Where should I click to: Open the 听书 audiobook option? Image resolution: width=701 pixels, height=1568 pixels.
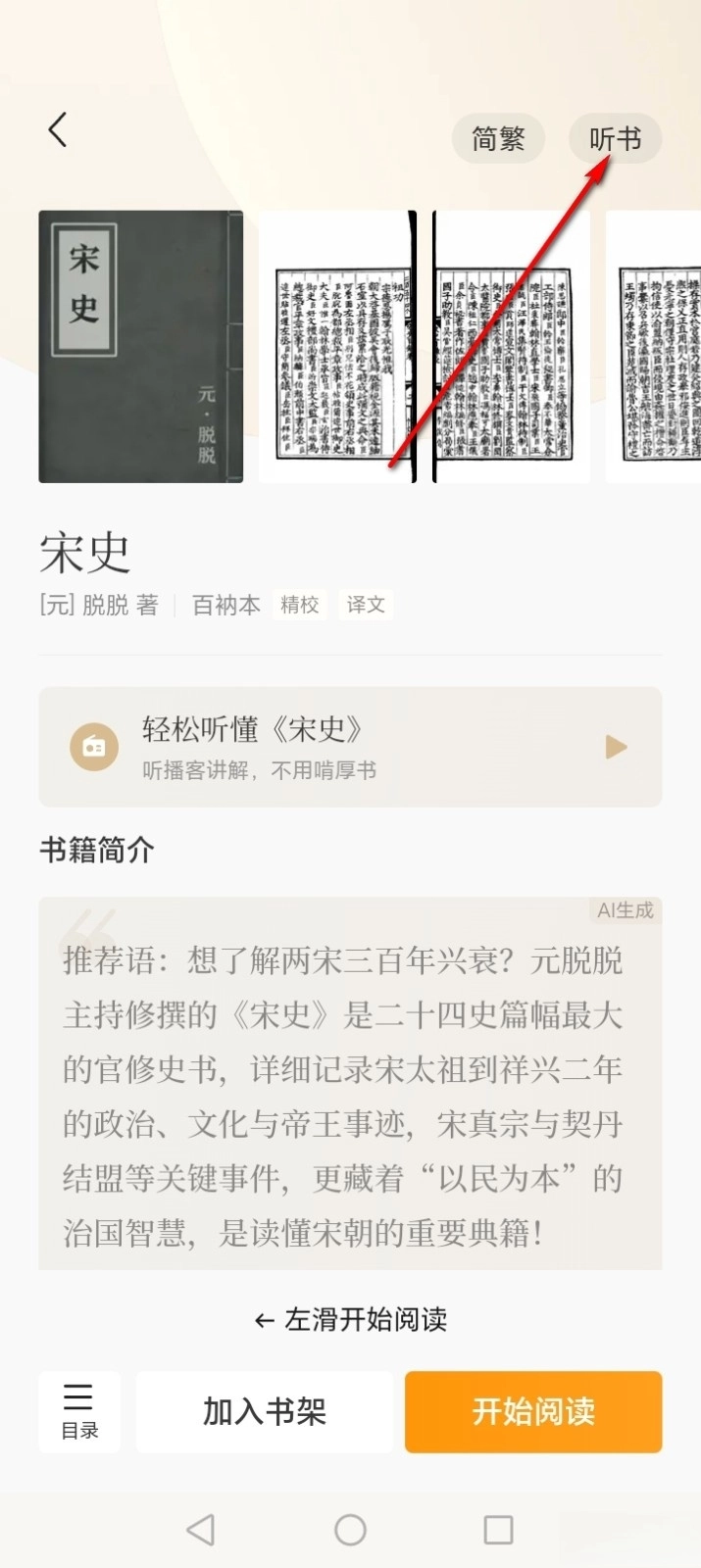click(615, 139)
